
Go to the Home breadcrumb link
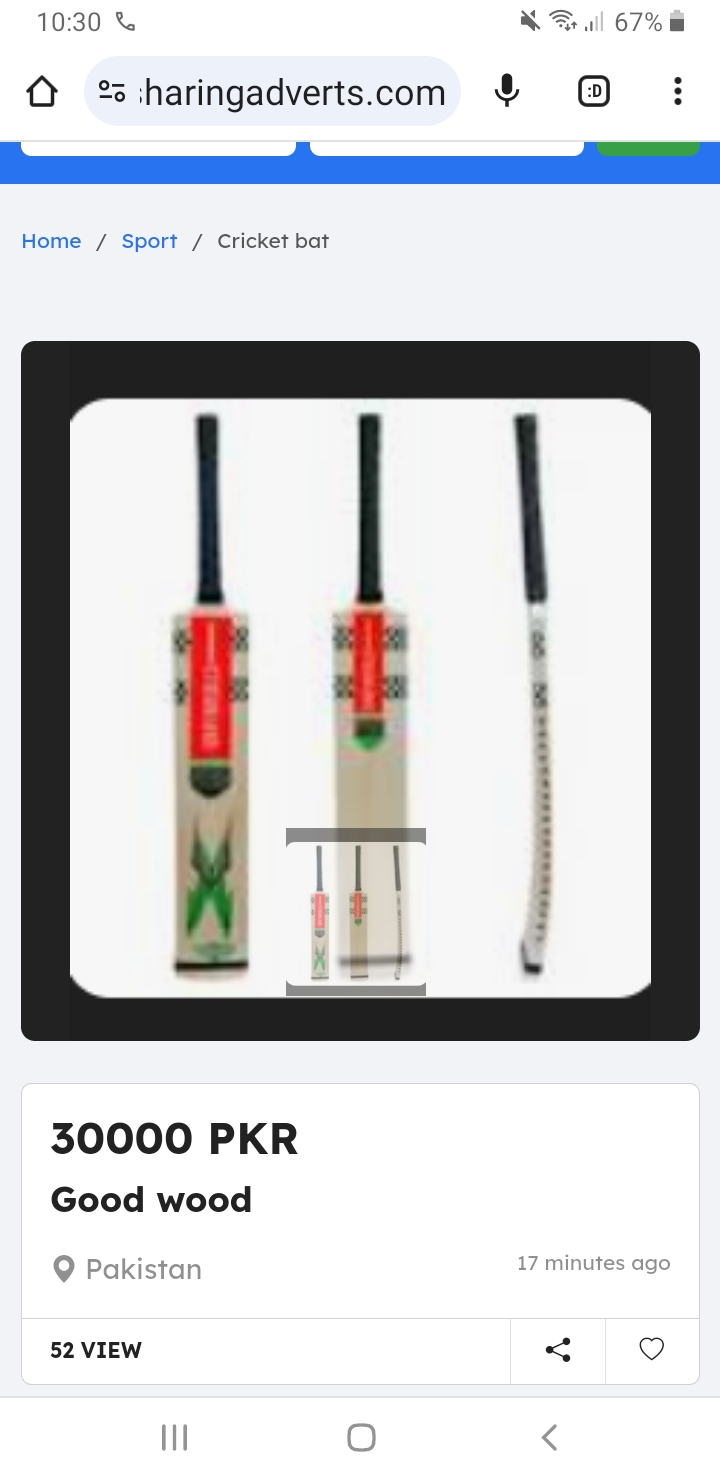[x=51, y=241]
